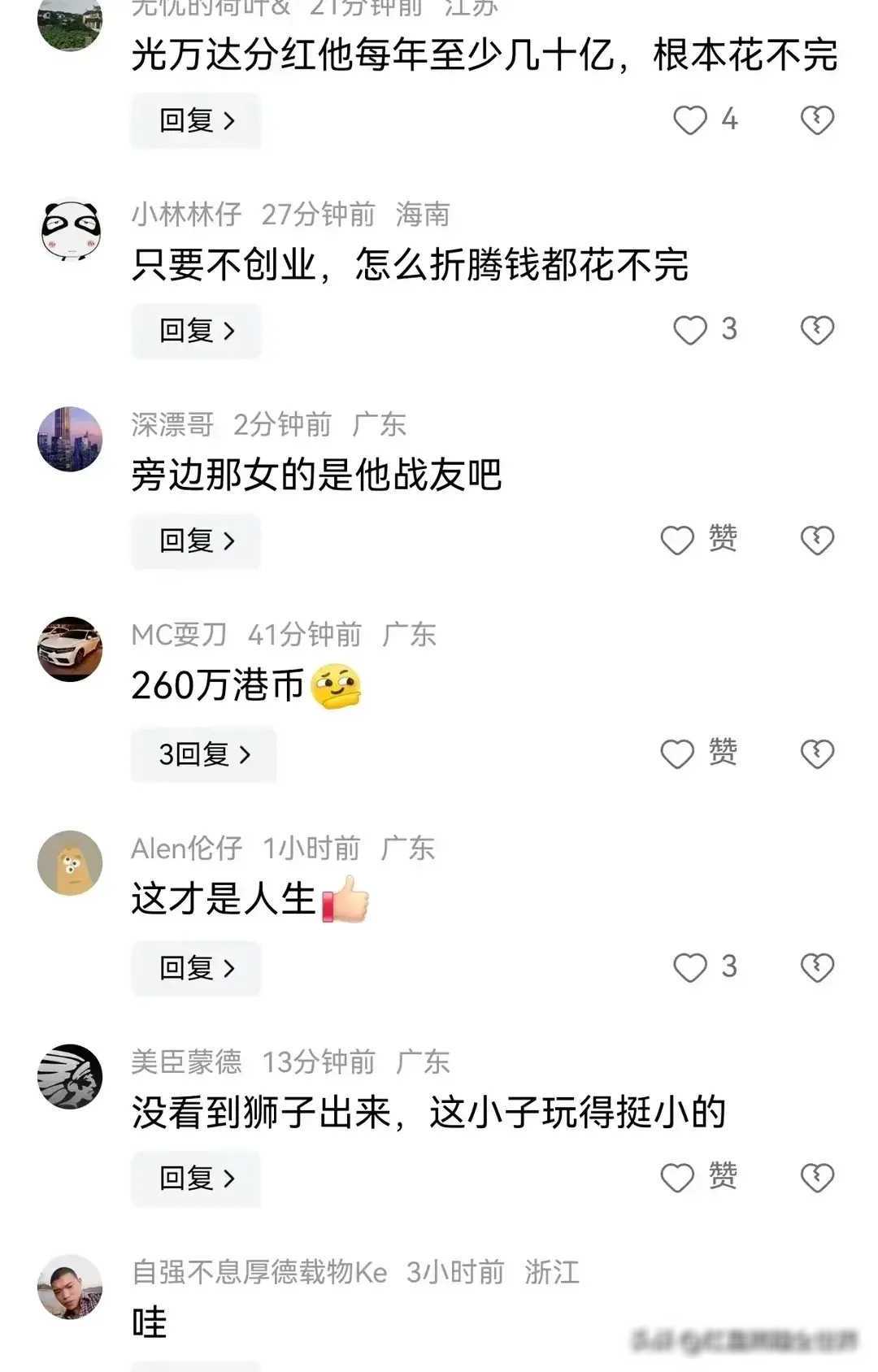878x1372 pixels.
Task: Like the comment by 小林林仔
Action: [690, 330]
